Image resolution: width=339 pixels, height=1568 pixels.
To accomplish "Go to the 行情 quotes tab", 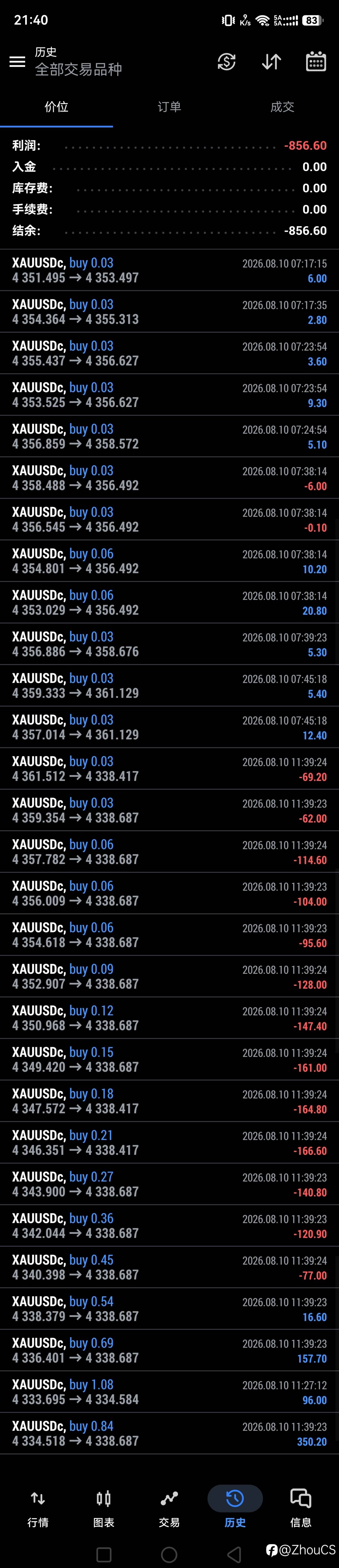I will point(38,1509).
